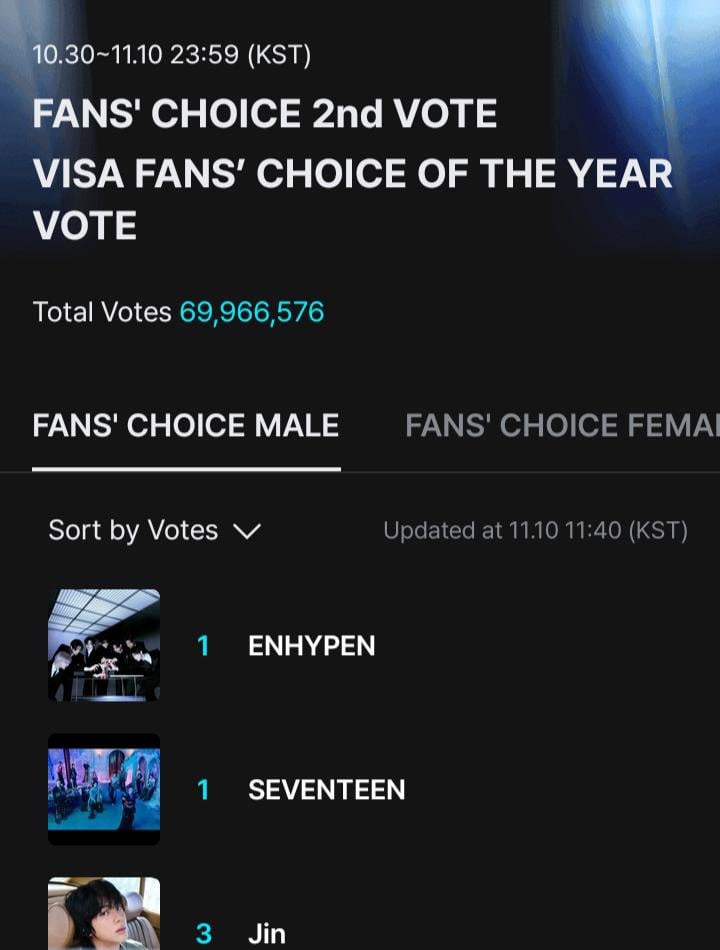Open the ENHYPEN artist entry
This screenshot has height=950, width=720.
click(x=311, y=646)
